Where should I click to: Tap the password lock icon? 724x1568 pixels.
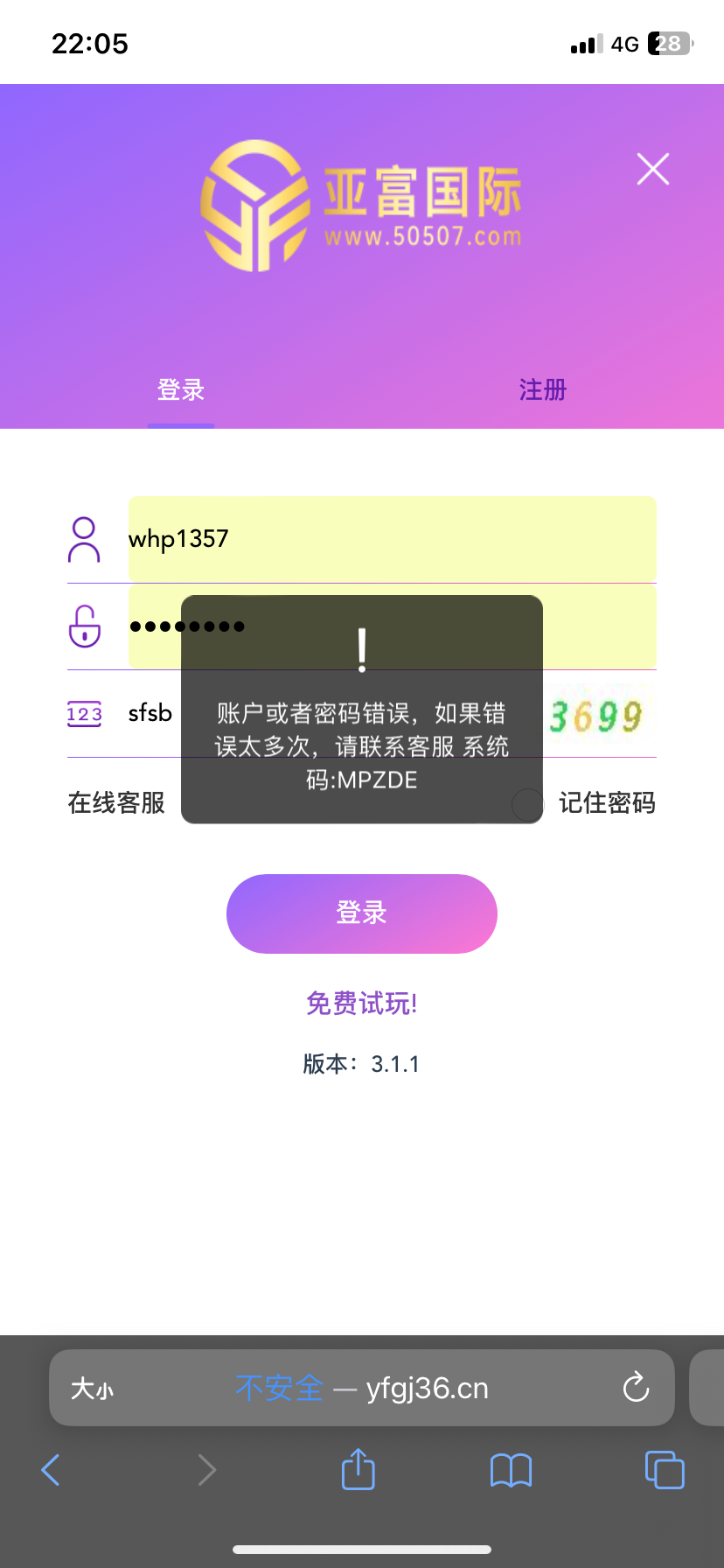click(x=84, y=626)
